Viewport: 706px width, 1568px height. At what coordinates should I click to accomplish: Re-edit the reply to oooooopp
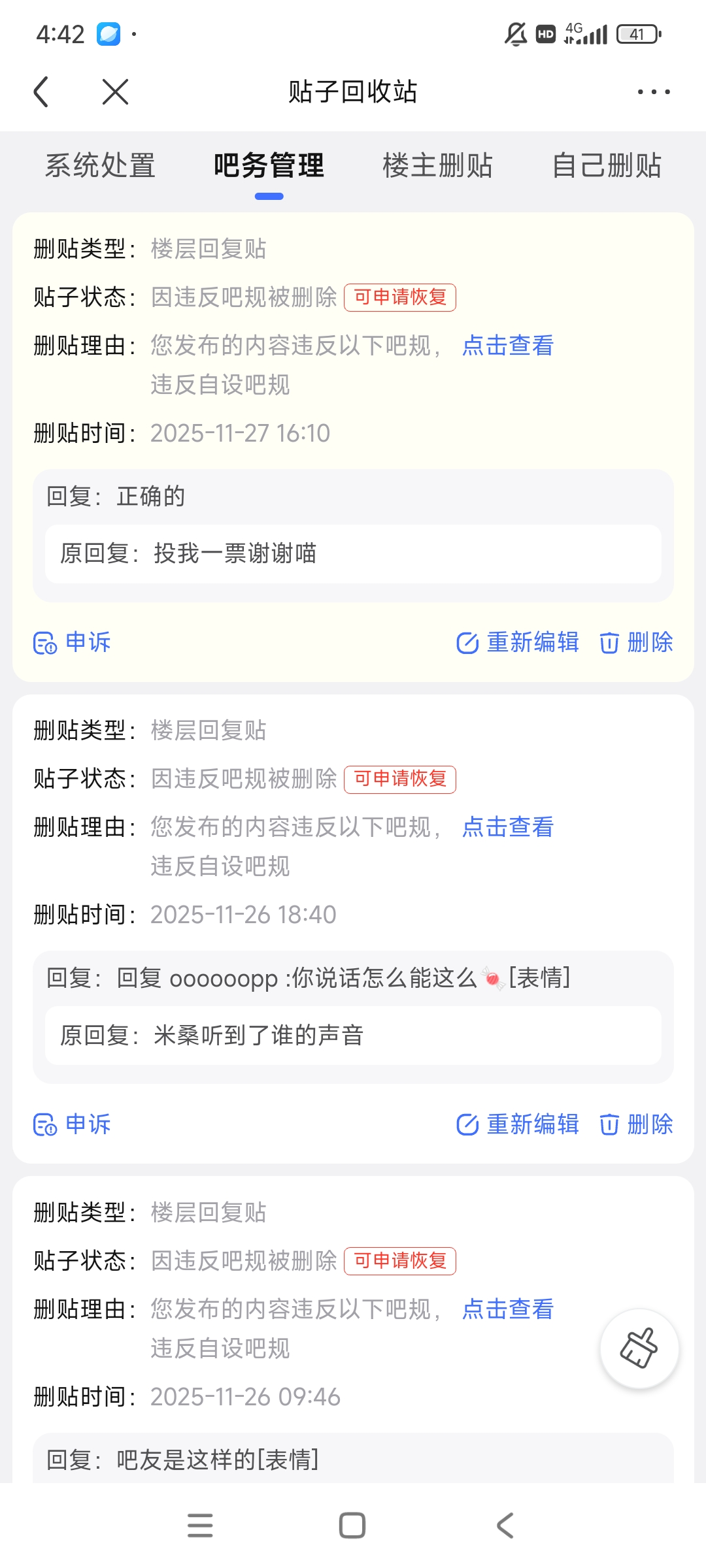pyautogui.click(x=518, y=1124)
